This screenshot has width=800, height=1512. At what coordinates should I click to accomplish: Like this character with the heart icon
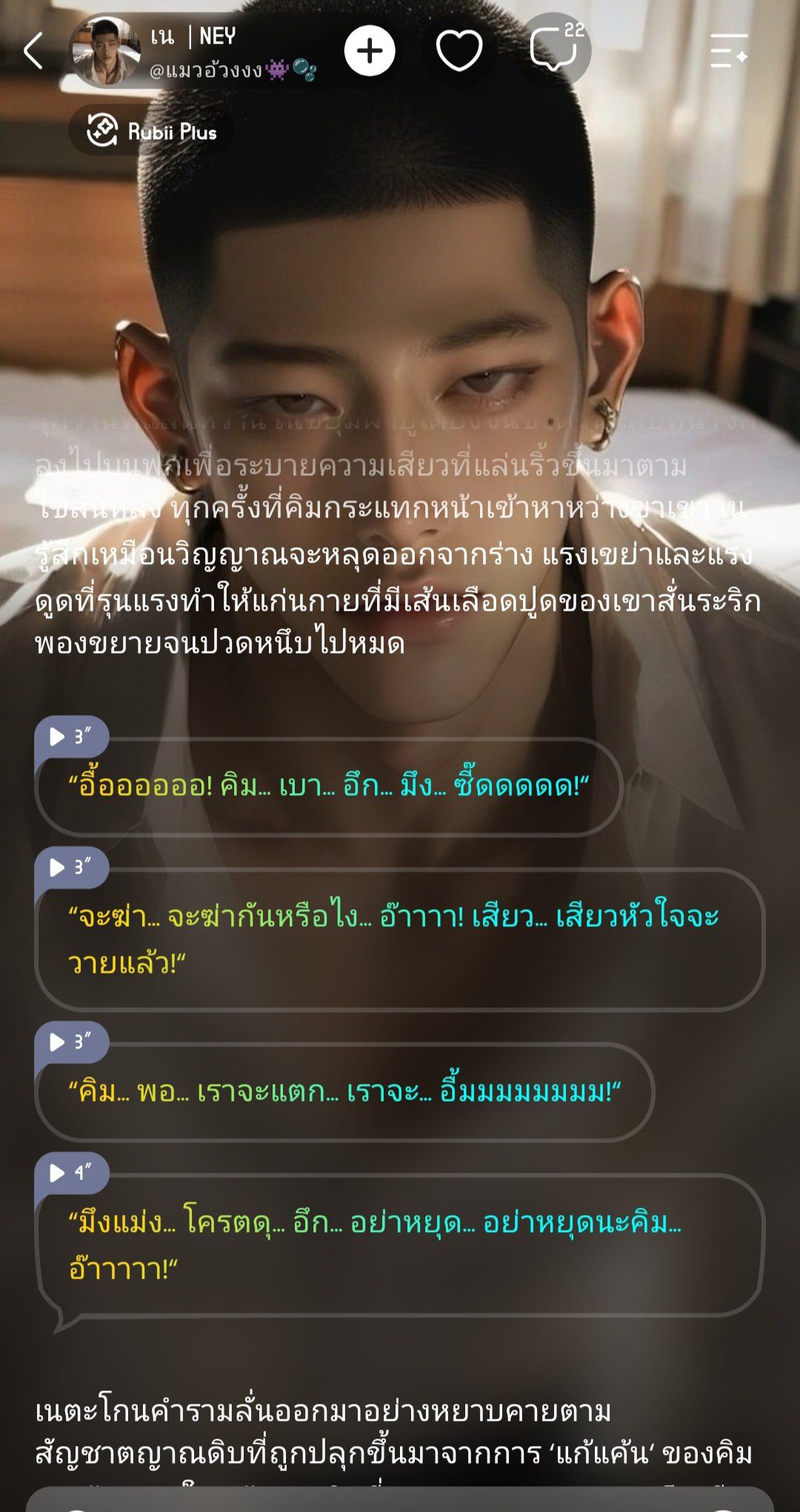pos(459,50)
